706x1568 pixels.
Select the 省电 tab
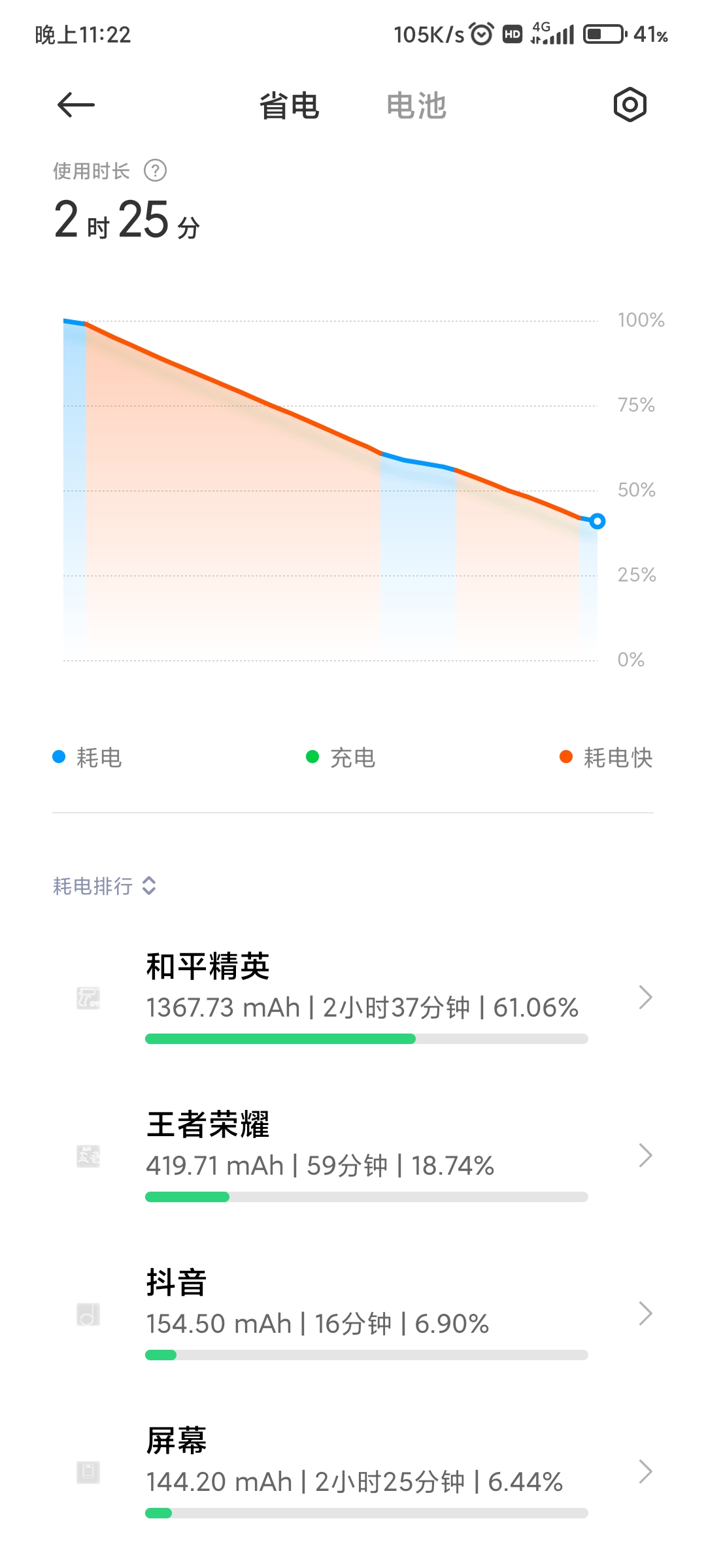coord(289,106)
